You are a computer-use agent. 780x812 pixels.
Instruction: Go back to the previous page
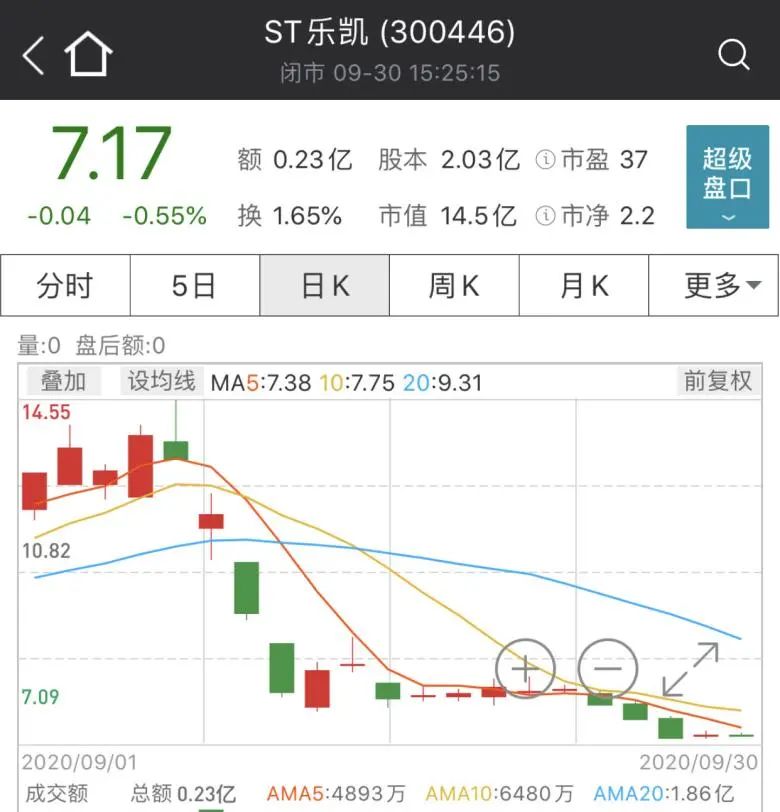(x=34, y=55)
